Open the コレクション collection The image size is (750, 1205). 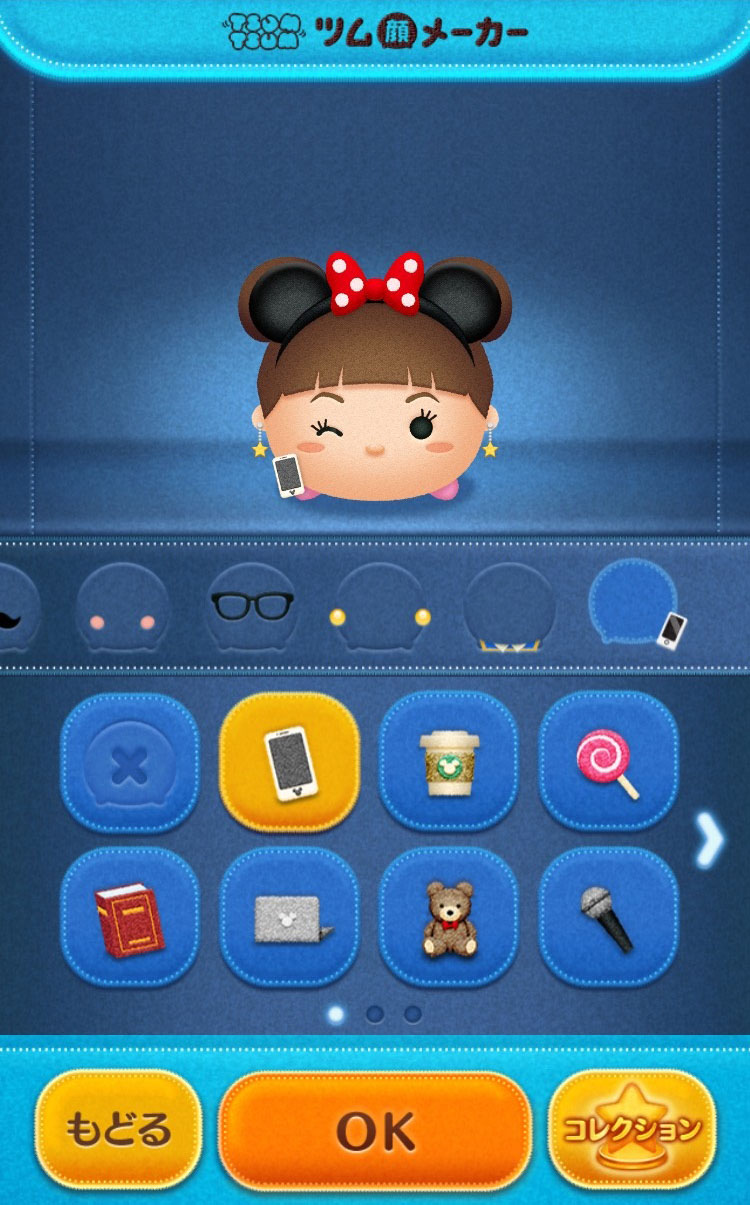tap(632, 1130)
